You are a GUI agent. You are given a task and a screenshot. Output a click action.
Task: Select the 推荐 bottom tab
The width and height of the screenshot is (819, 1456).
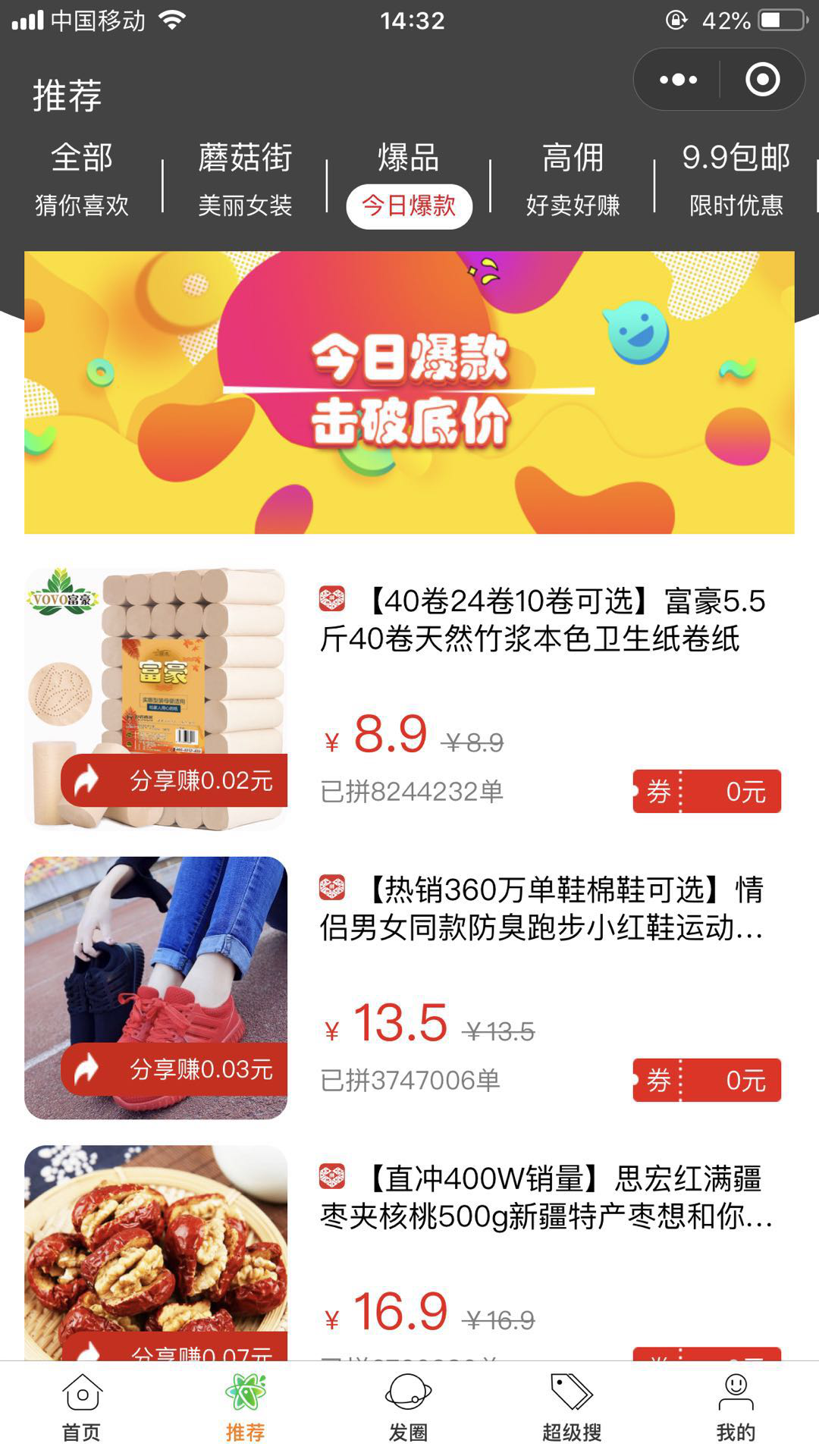(245, 1407)
